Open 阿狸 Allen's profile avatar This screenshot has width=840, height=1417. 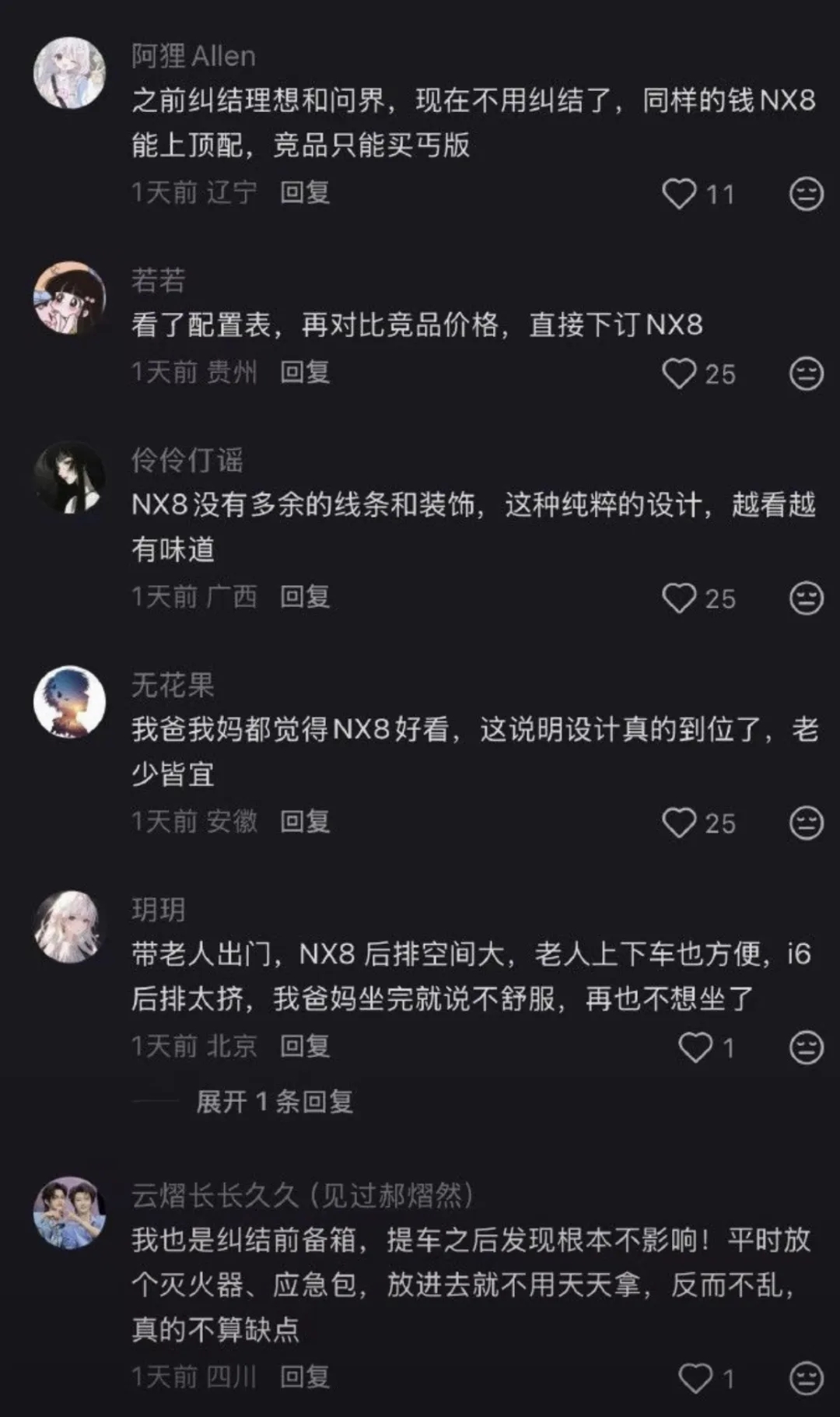[x=70, y=72]
